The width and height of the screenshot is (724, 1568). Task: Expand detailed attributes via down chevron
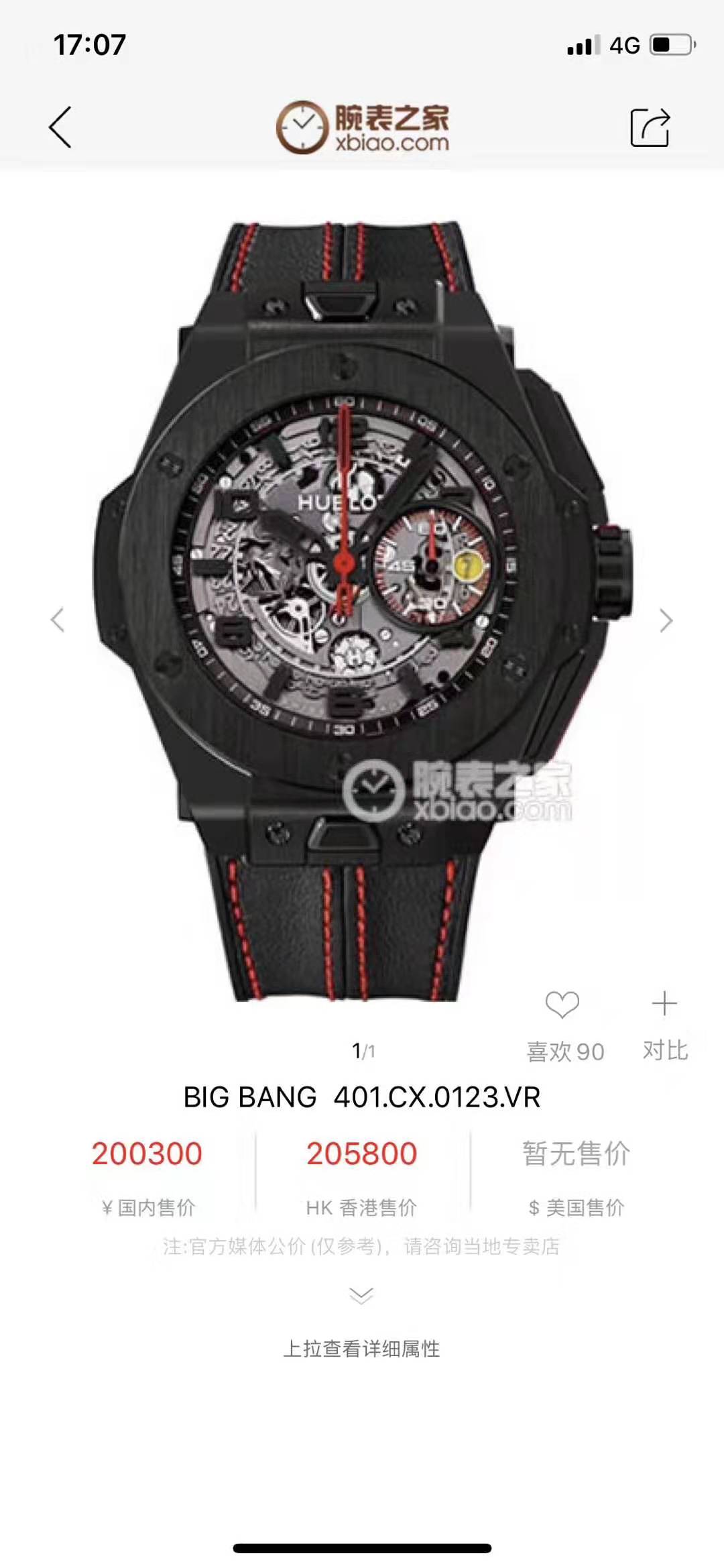click(x=361, y=1296)
